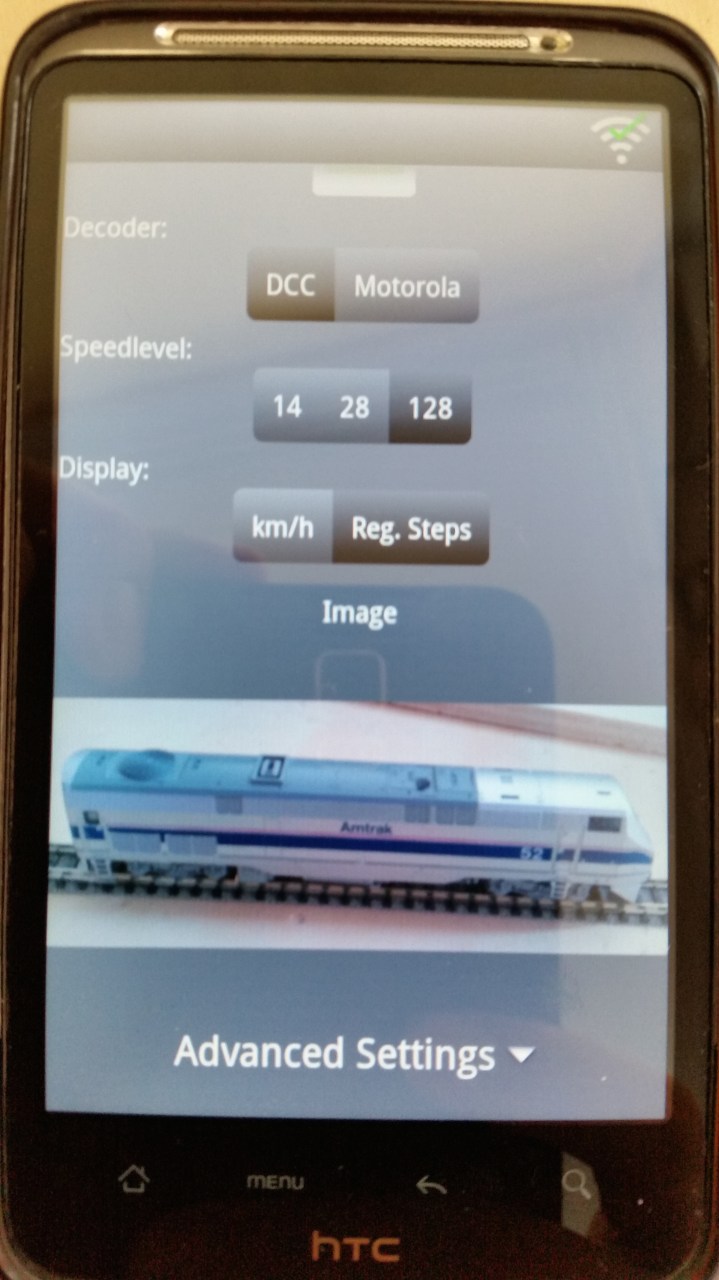Select Motorola decoder option
Viewport: 719px width, 1280px height.
(407, 287)
